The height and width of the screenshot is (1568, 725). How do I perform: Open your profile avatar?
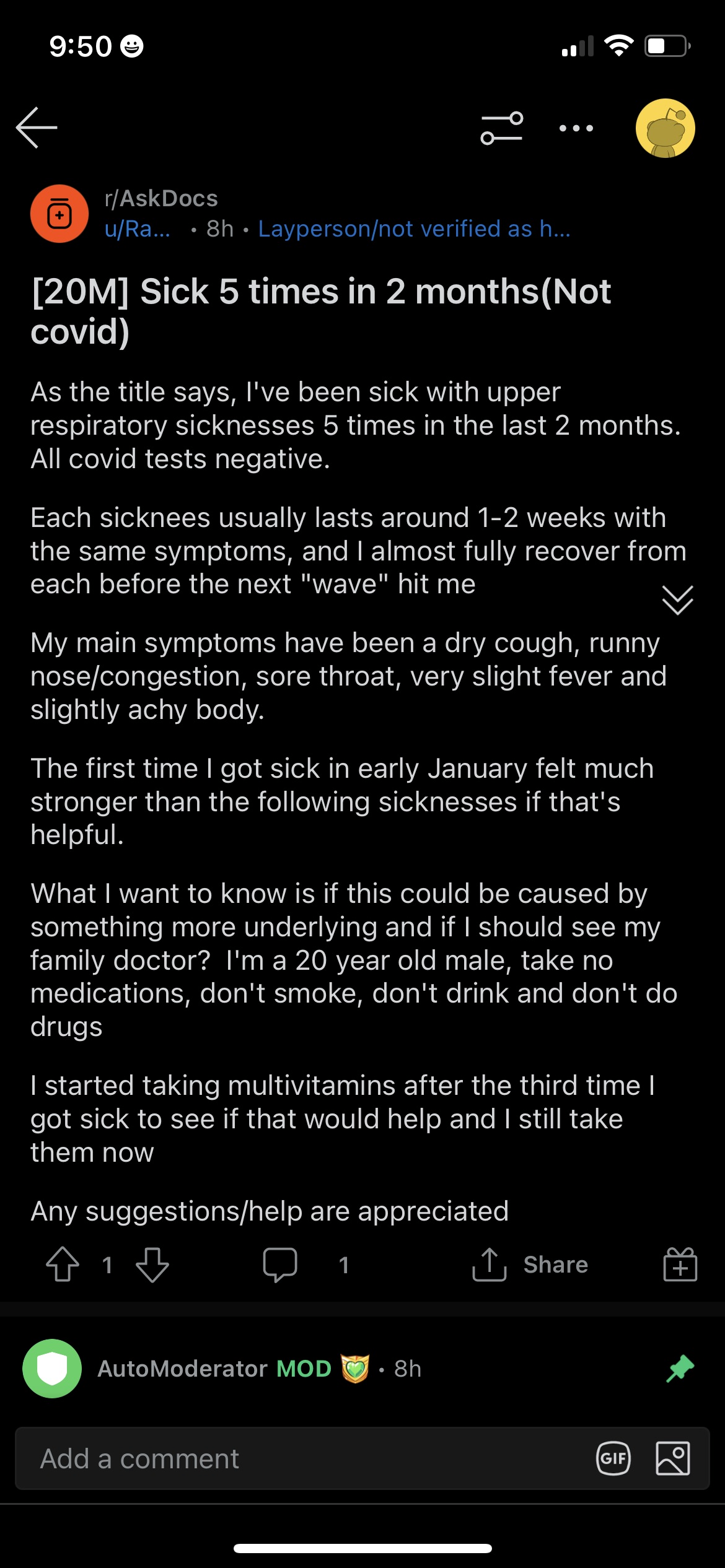pos(665,128)
